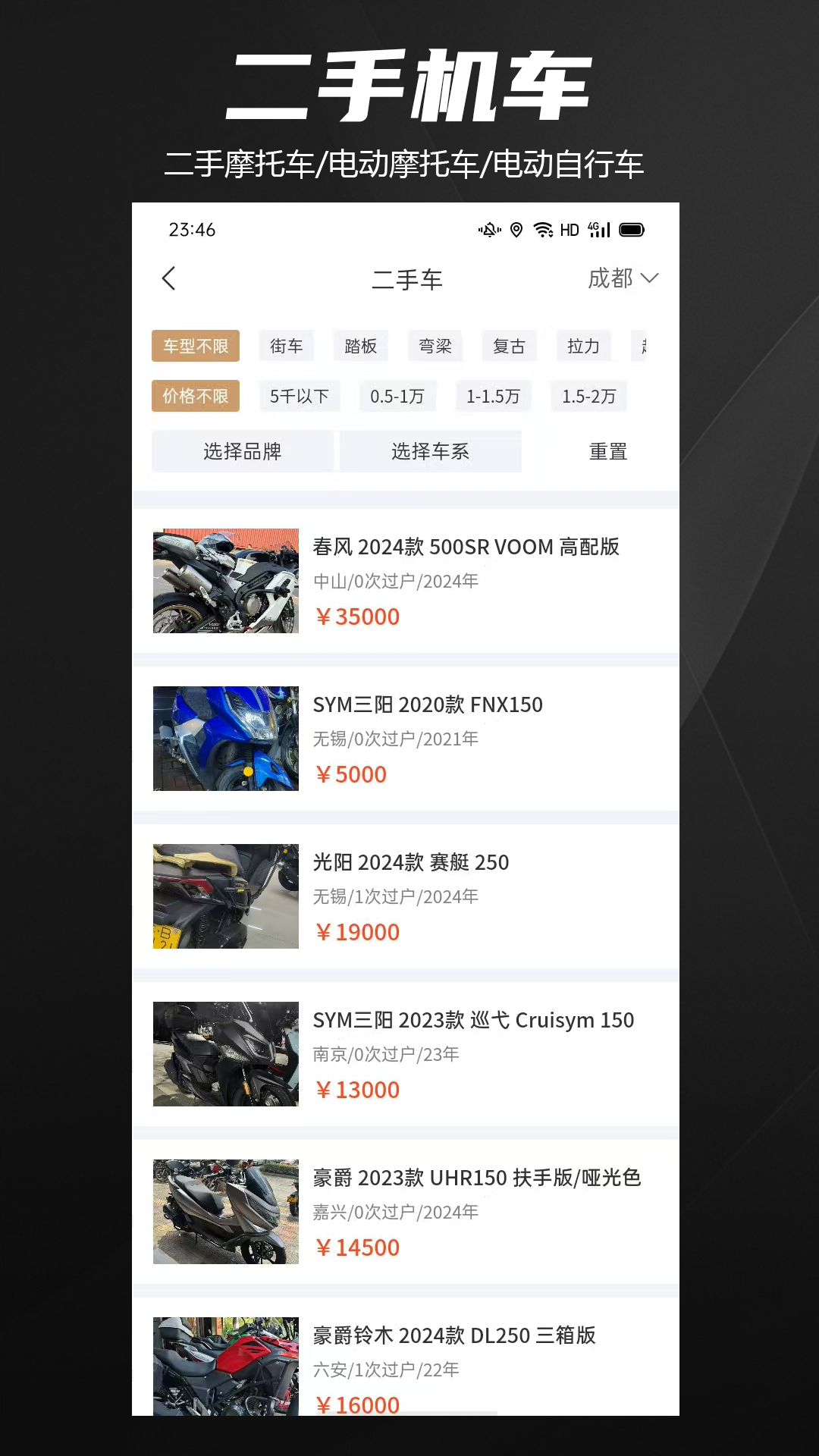Screen dimensions: 819x1456
Task: Expand the 选择品牌 brand picker
Action: (x=243, y=451)
